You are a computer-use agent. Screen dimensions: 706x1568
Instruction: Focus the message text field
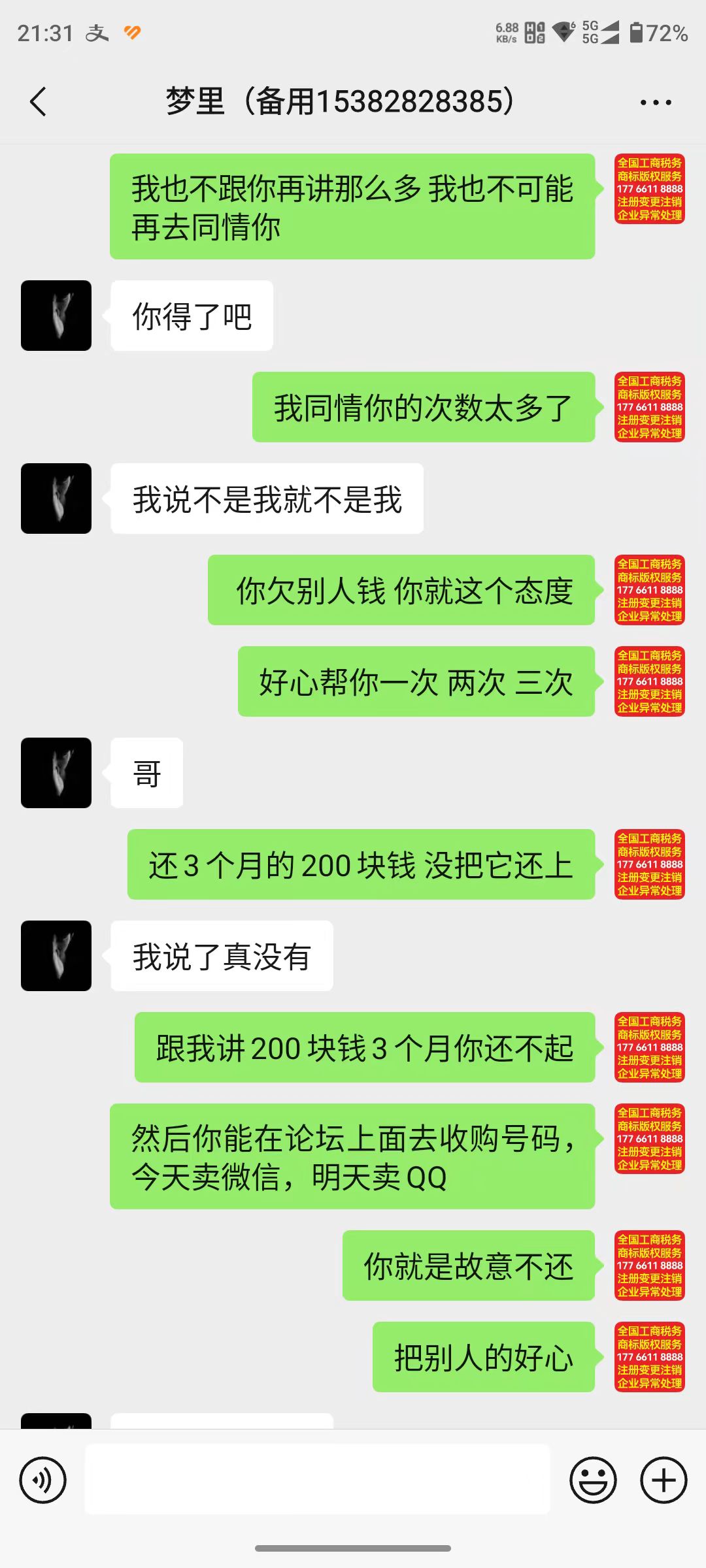coord(317,1479)
